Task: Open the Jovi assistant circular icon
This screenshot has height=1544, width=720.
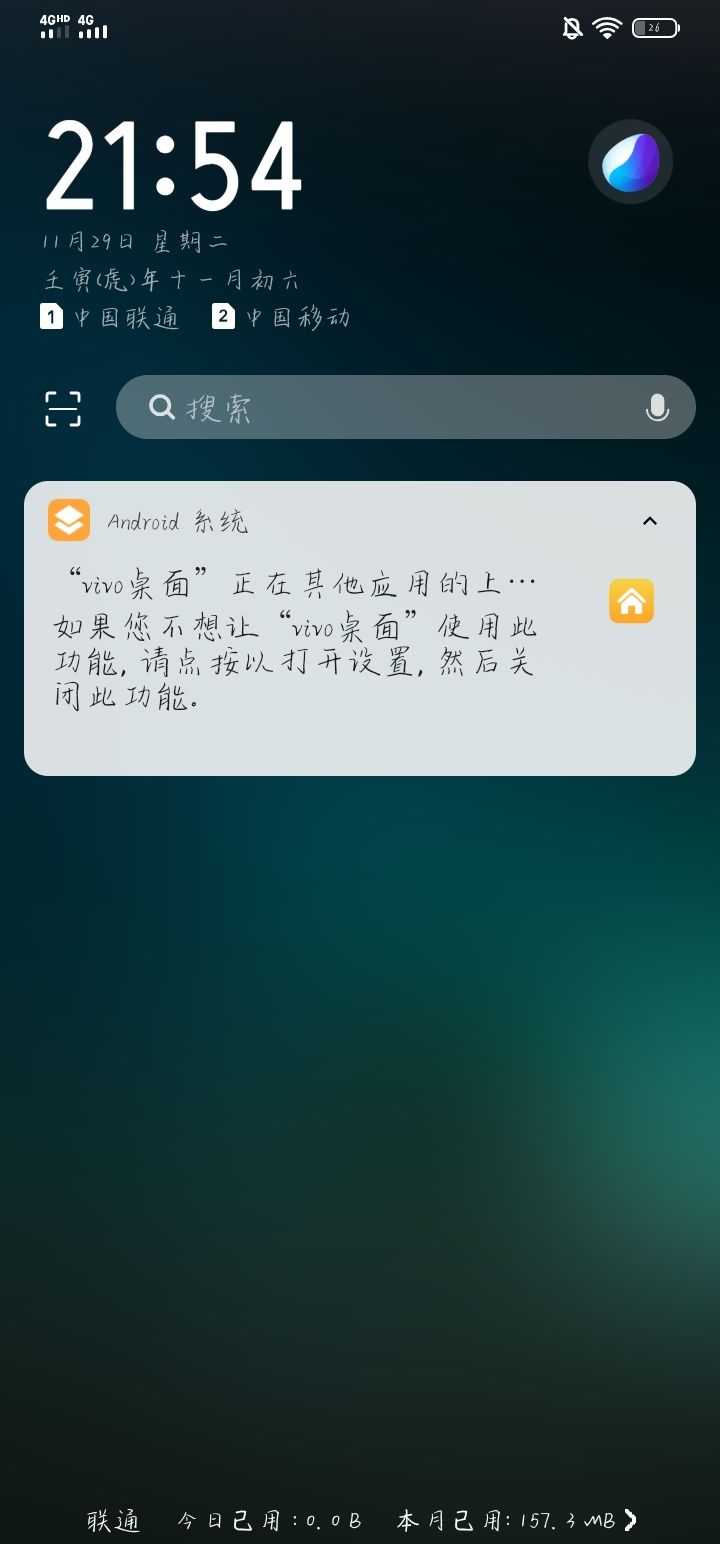Action: point(633,161)
